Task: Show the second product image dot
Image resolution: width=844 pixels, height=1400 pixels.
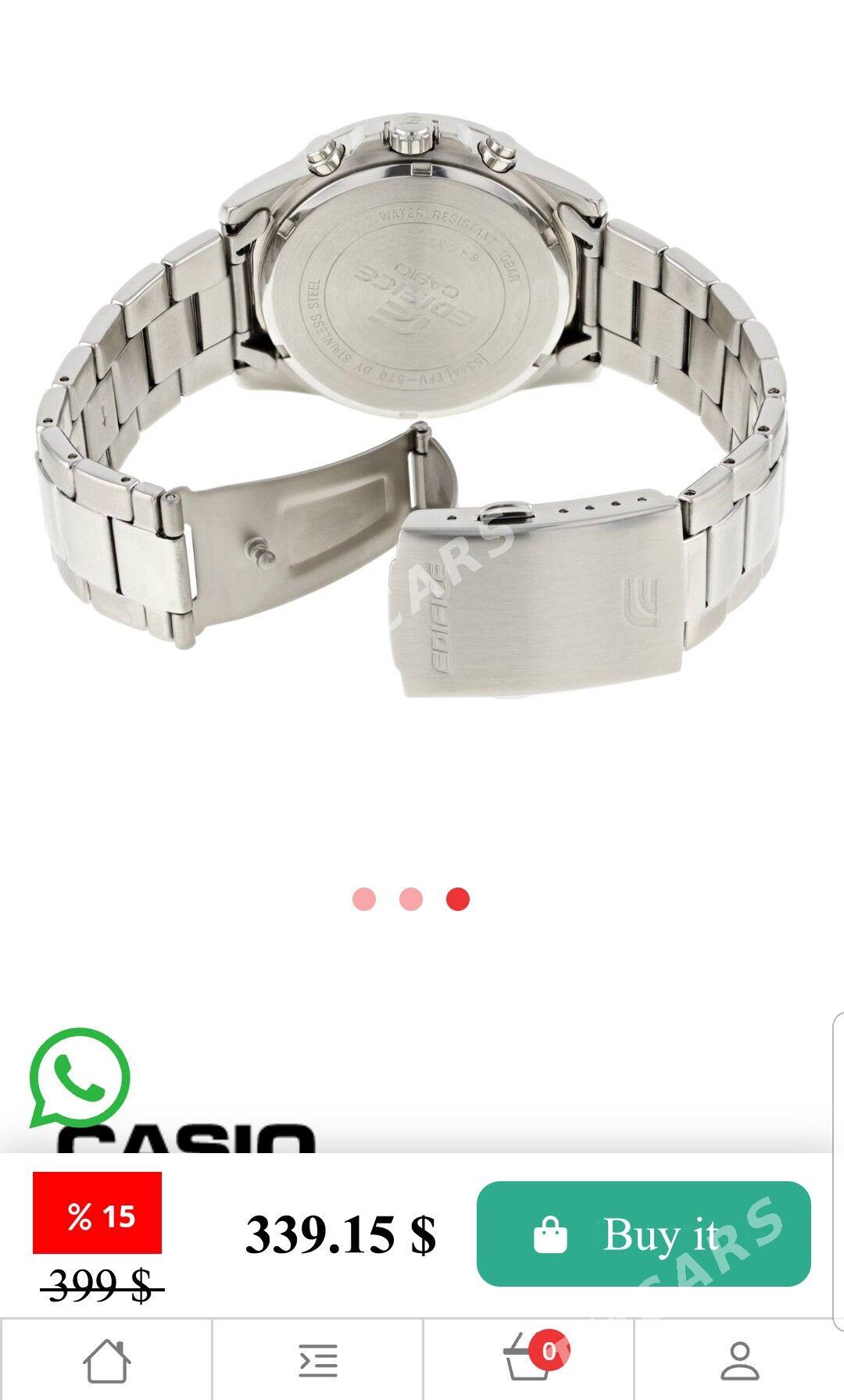Action: (411, 899)
